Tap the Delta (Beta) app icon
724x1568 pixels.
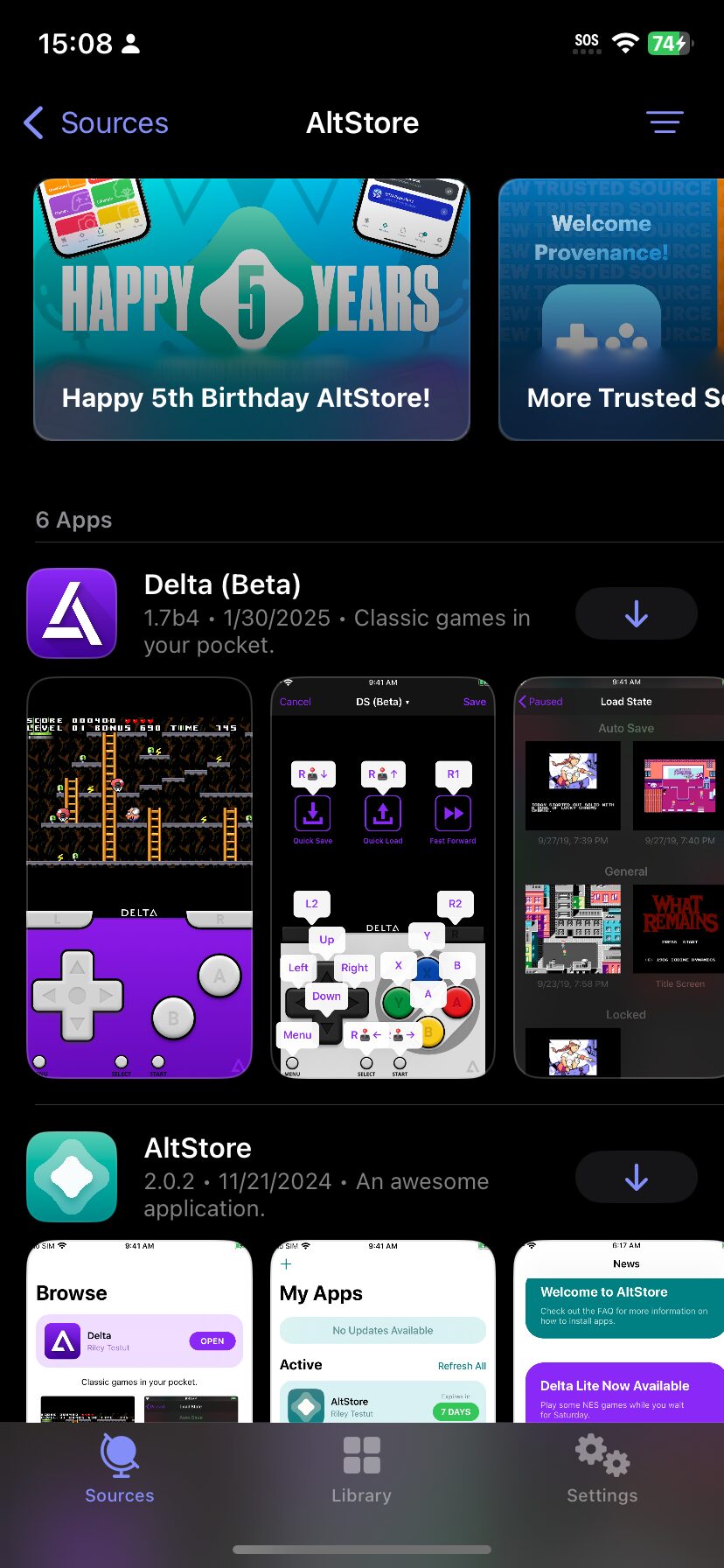[x=72, y=612]
